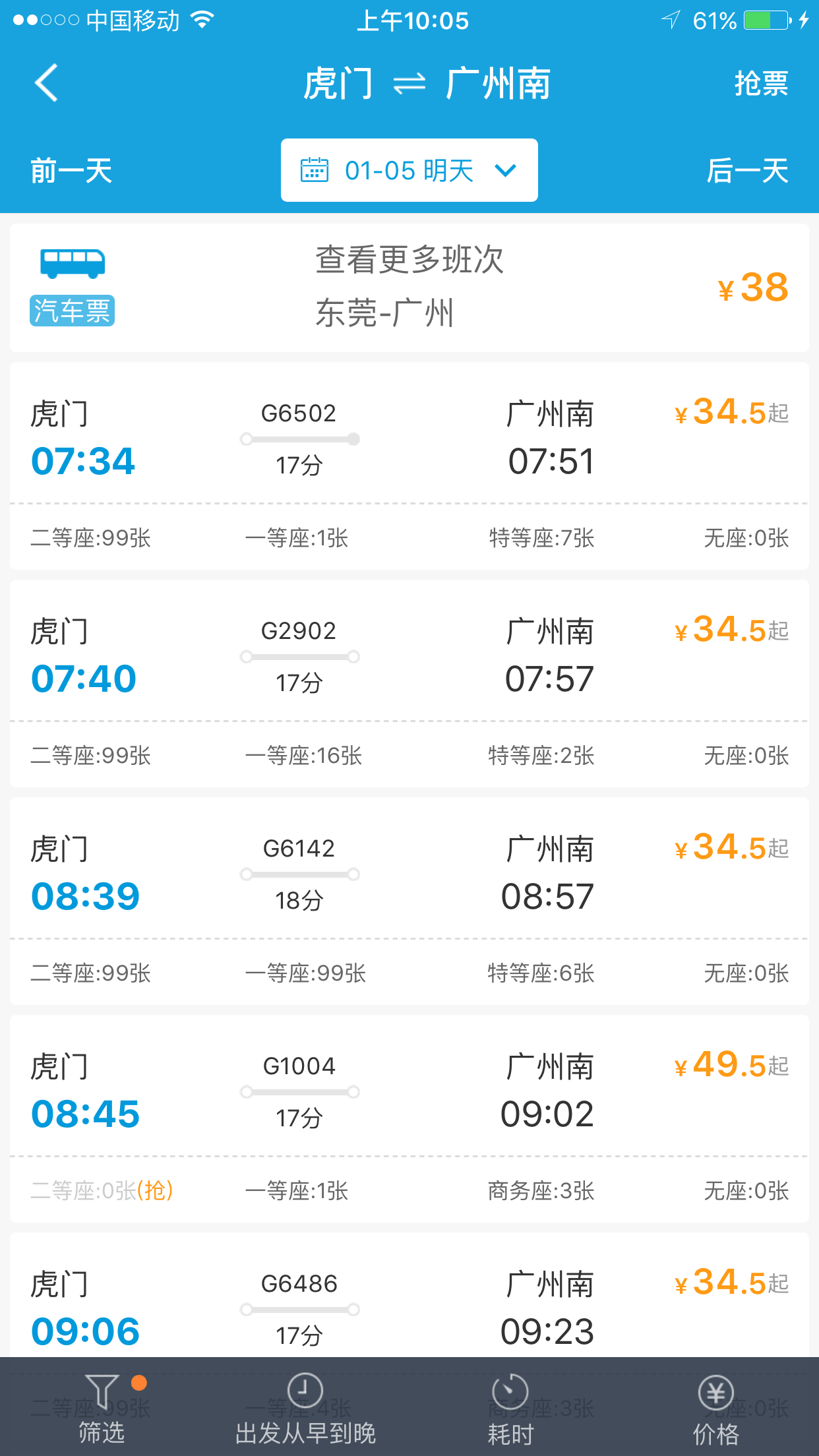Go to the previous day (前一天)
819x1456 pixels.
tap(71, 171)
